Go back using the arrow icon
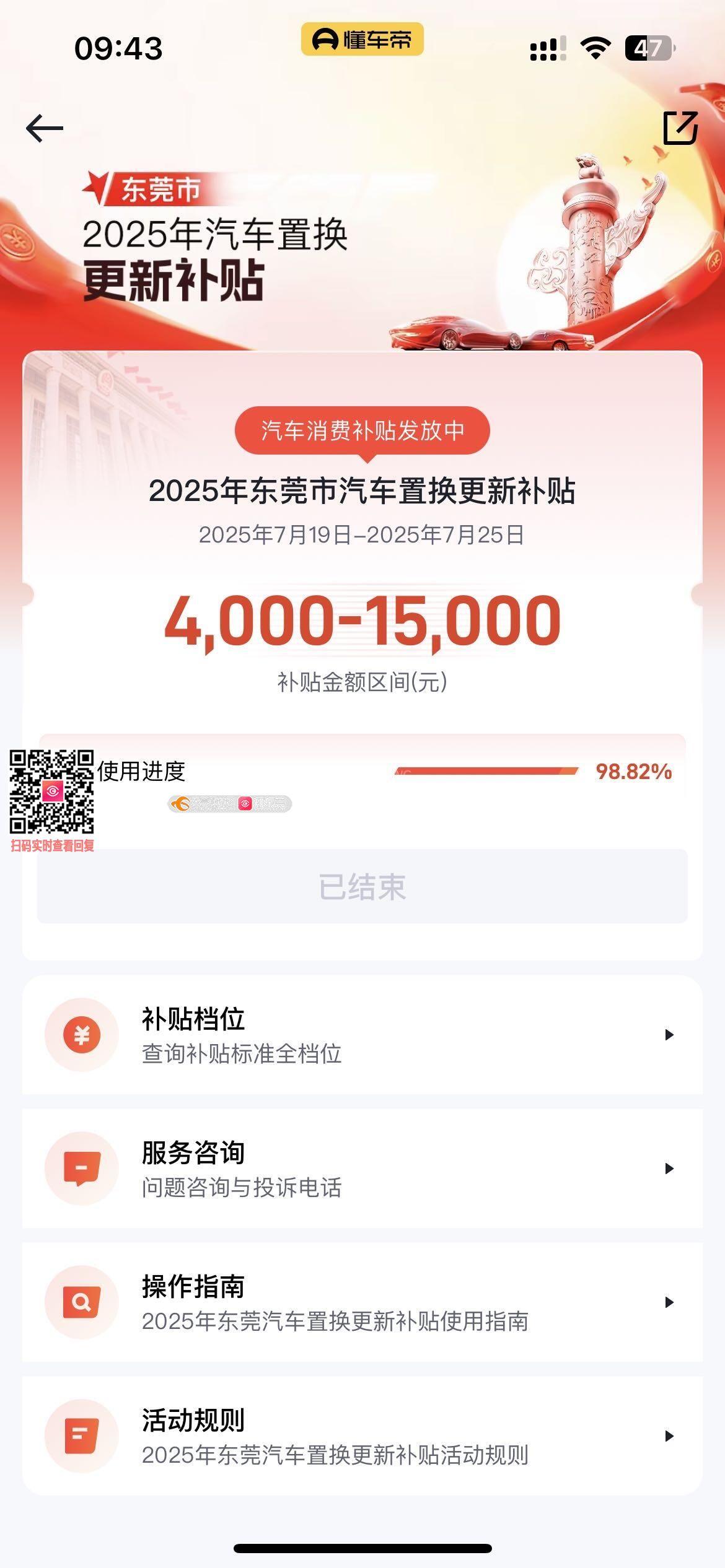The image size is (725, 1568). pyautogui.click(x=45, y=128)
